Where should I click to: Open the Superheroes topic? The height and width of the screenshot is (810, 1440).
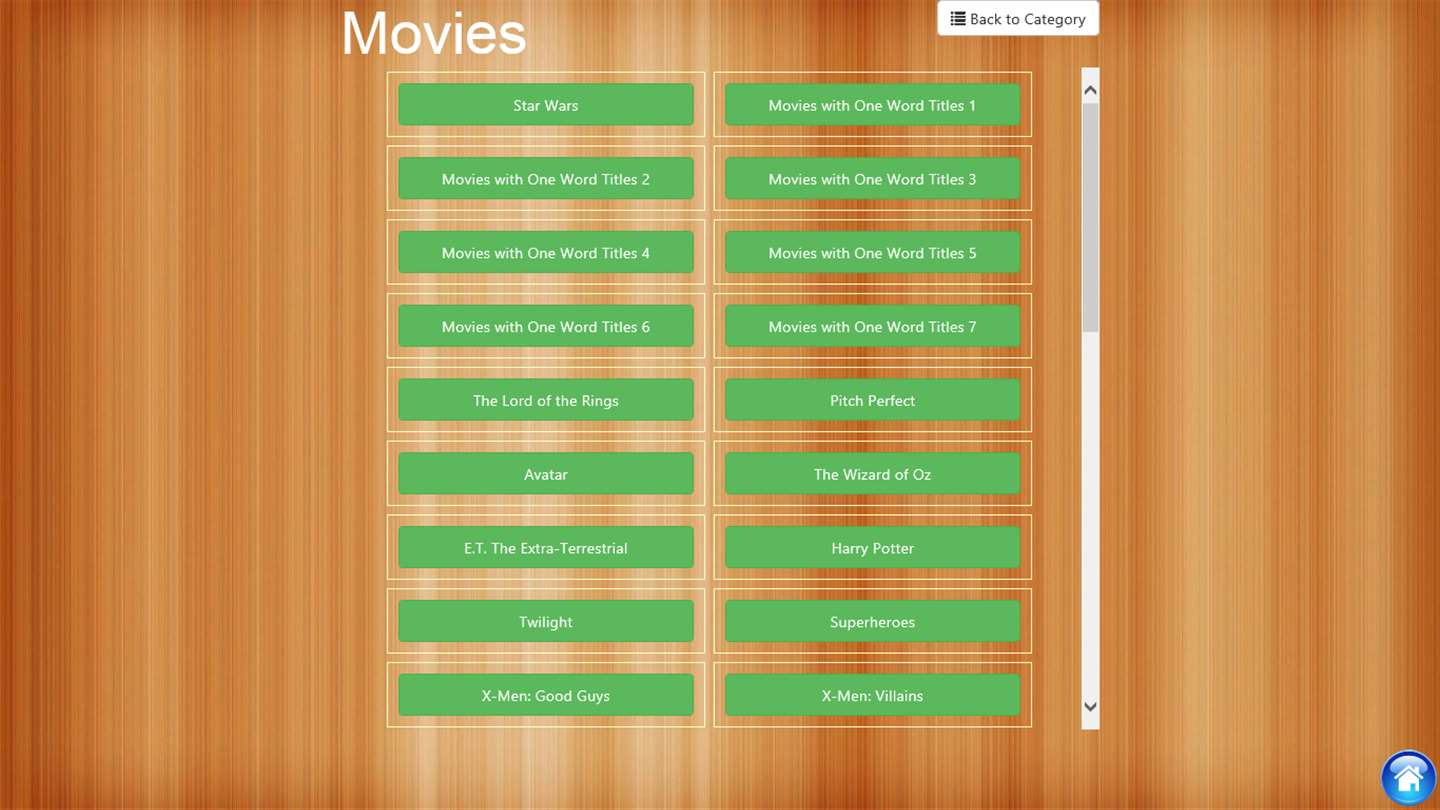[872, 622]
